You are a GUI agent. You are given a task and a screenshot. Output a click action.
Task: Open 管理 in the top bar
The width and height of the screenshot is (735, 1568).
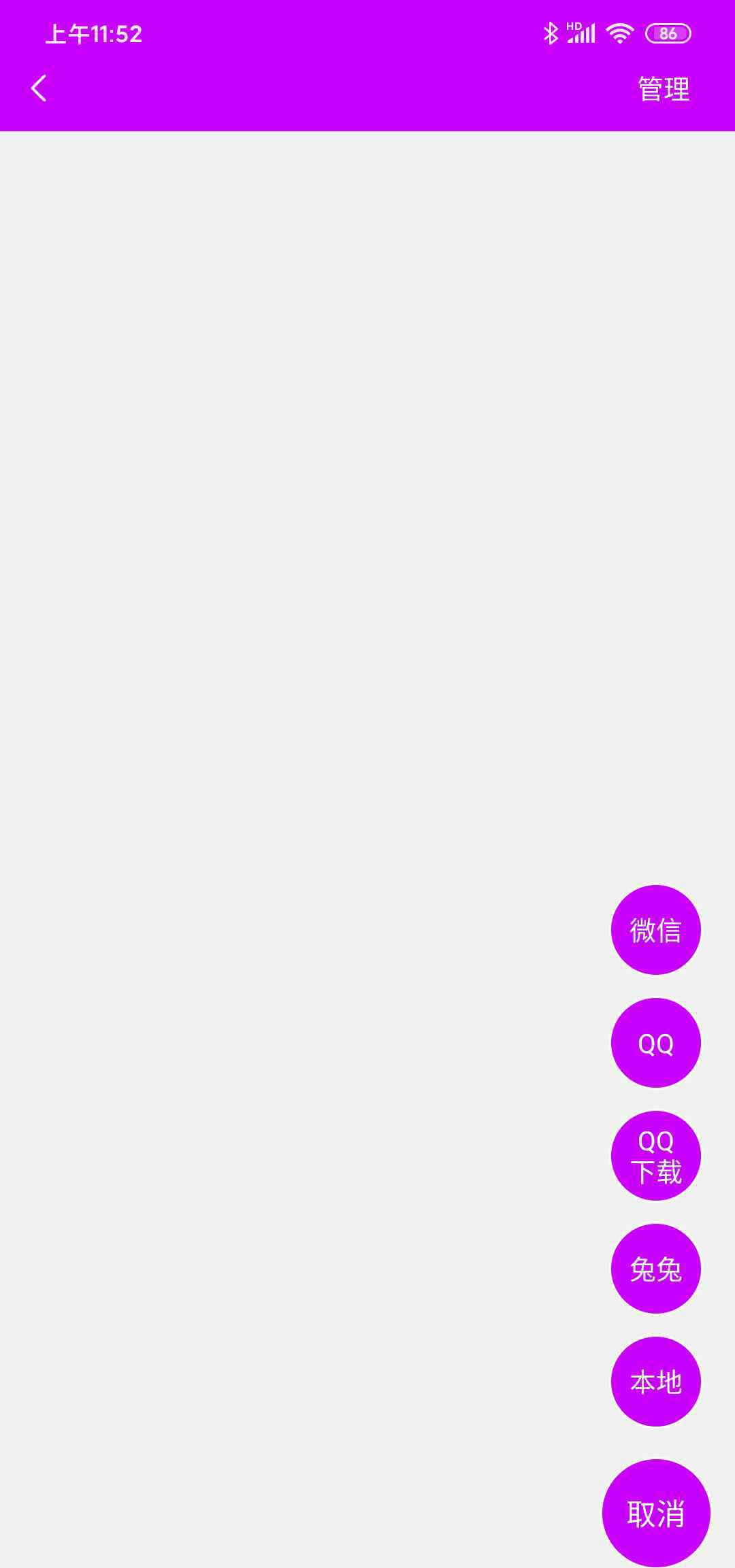[x=664, y=89]
